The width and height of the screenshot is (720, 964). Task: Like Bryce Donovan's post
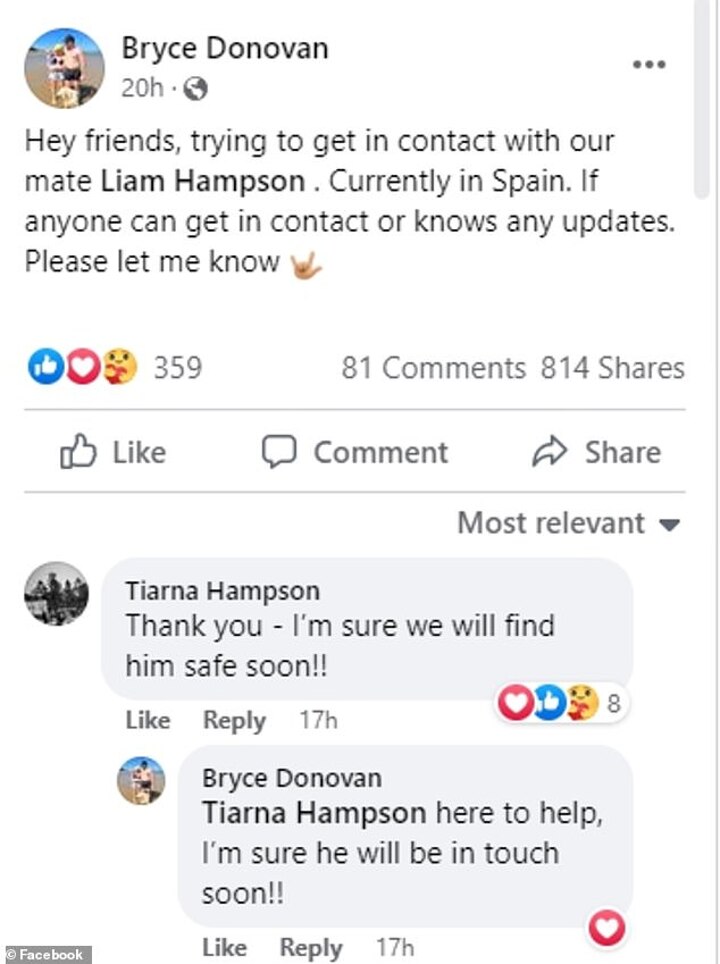[x=113, y=453]
